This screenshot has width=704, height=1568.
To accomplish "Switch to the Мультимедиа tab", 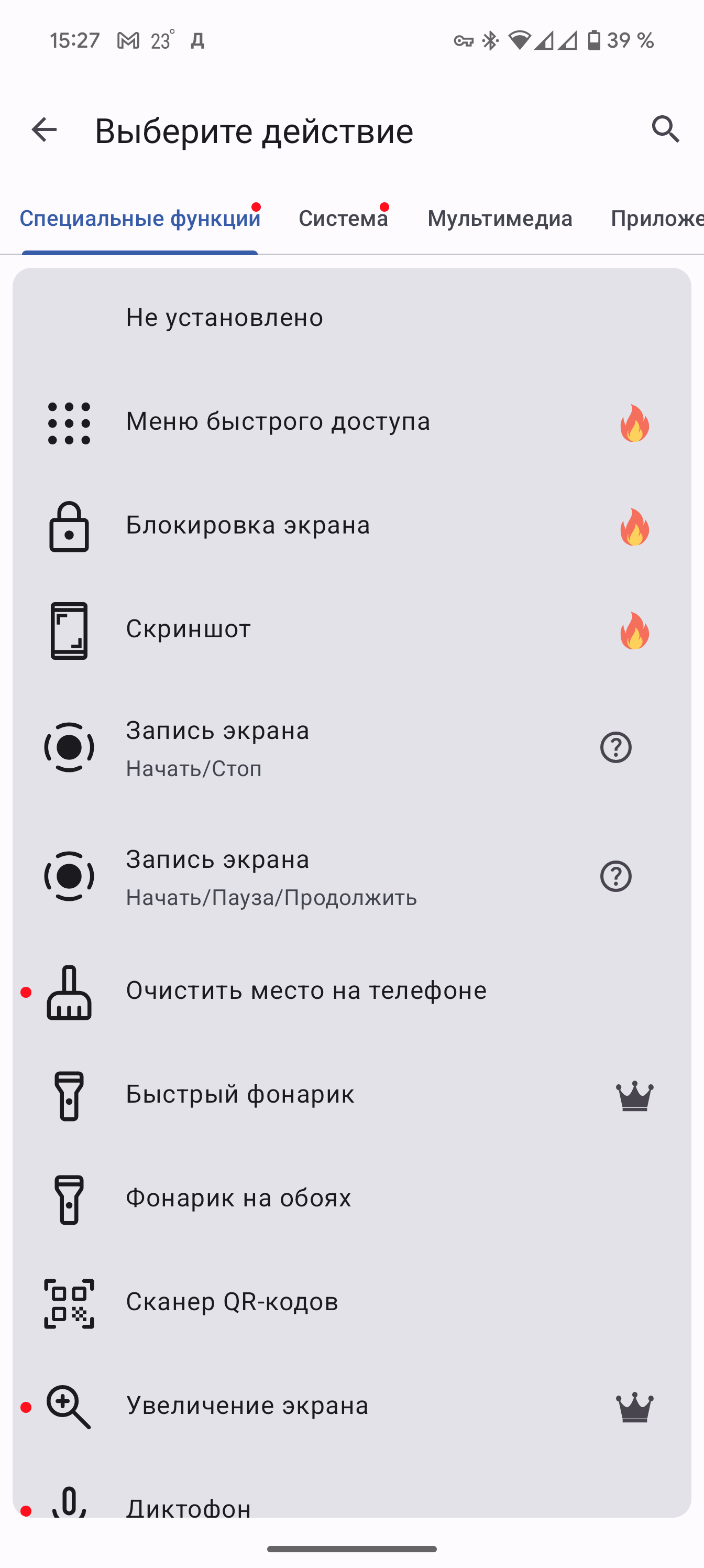I will tap(500, 219).
